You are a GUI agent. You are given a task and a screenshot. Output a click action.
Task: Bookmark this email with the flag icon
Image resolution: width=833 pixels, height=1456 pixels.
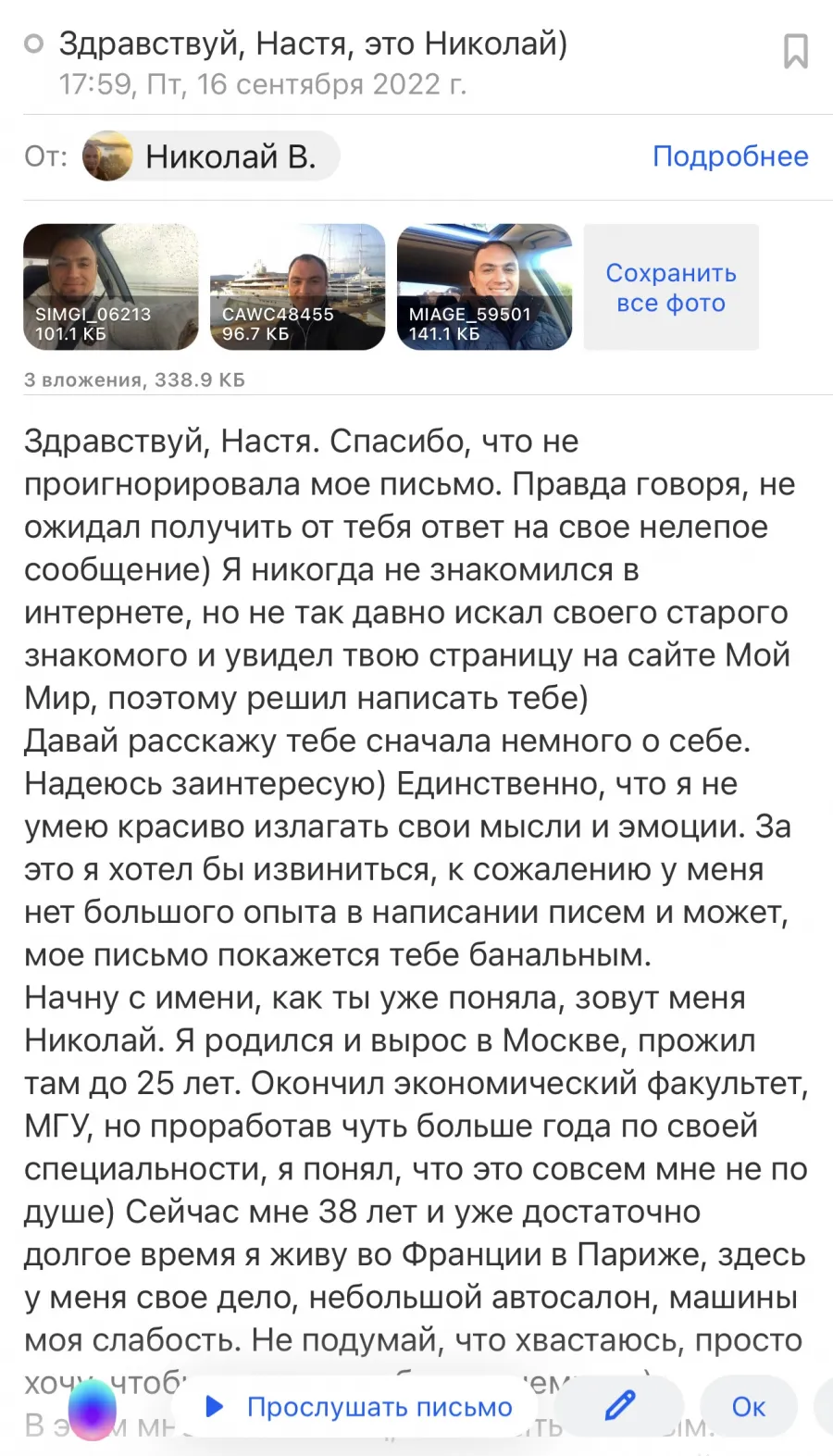point(795,52)
